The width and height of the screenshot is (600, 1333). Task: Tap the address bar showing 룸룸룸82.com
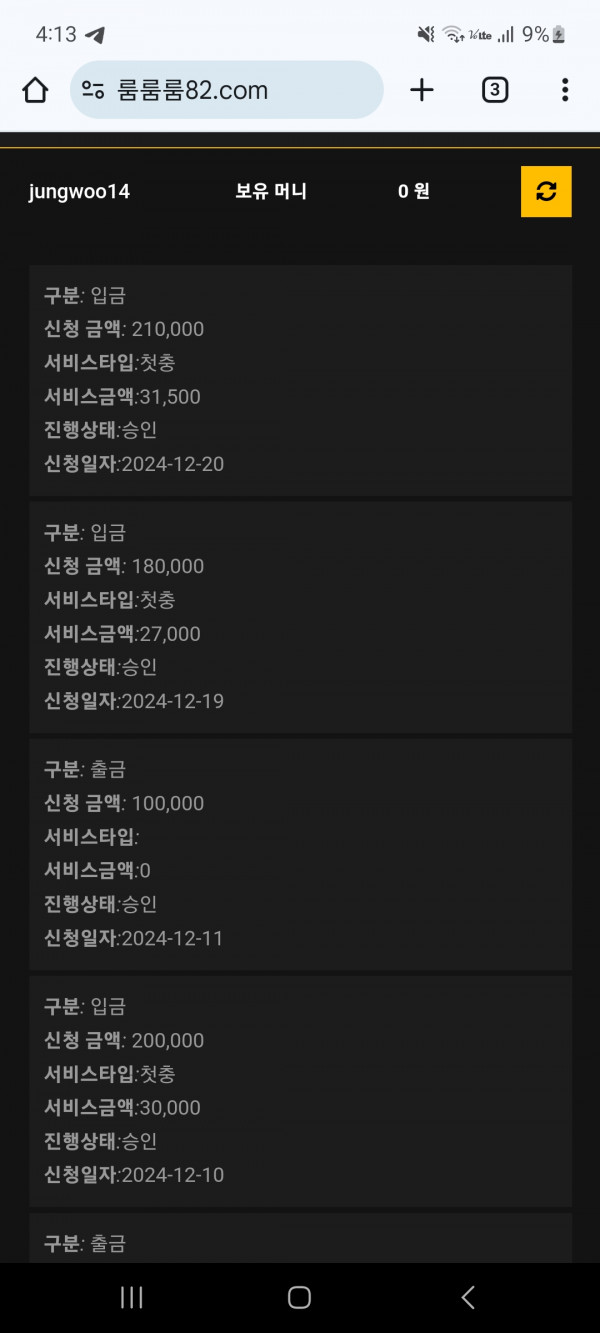pyautogui.click(x=227, y=90)
